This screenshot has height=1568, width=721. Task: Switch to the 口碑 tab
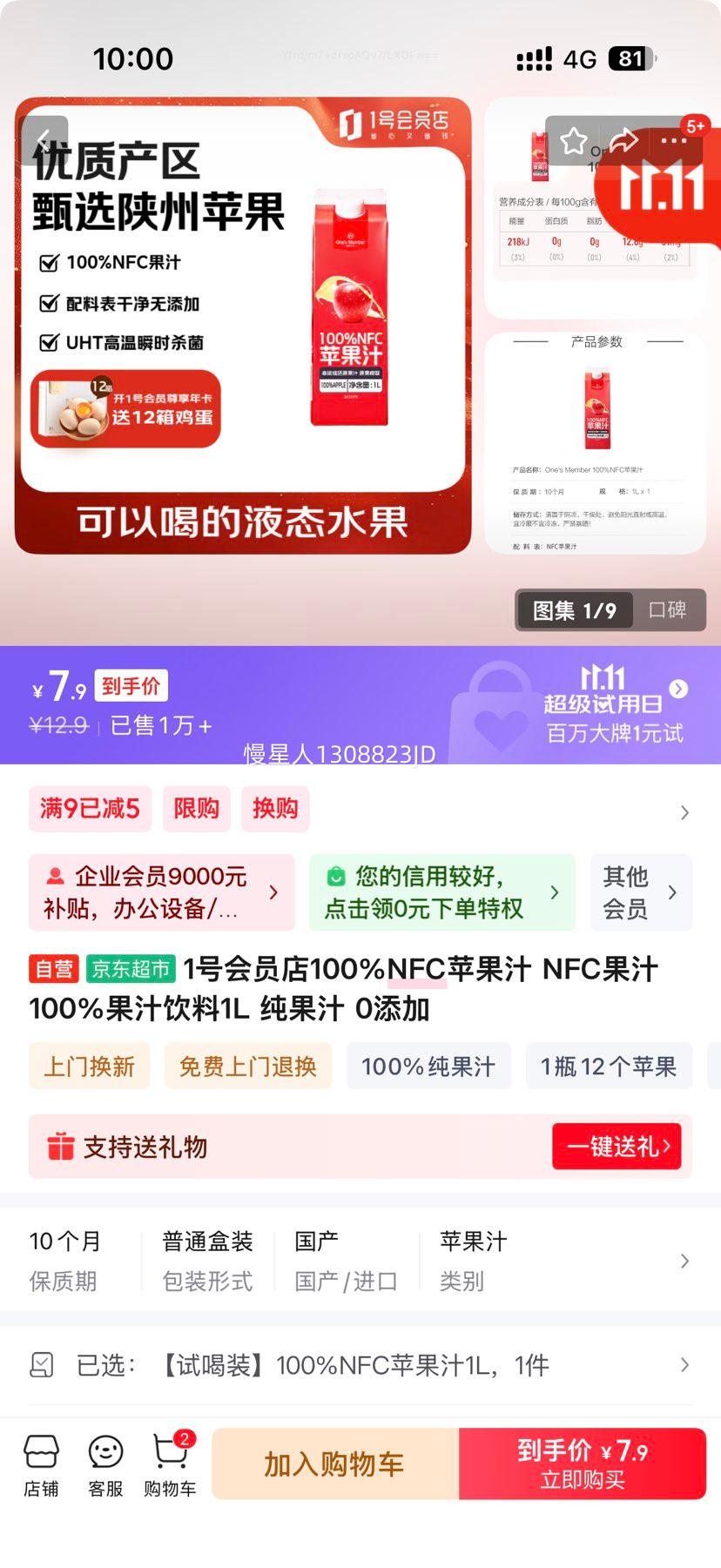668,610
